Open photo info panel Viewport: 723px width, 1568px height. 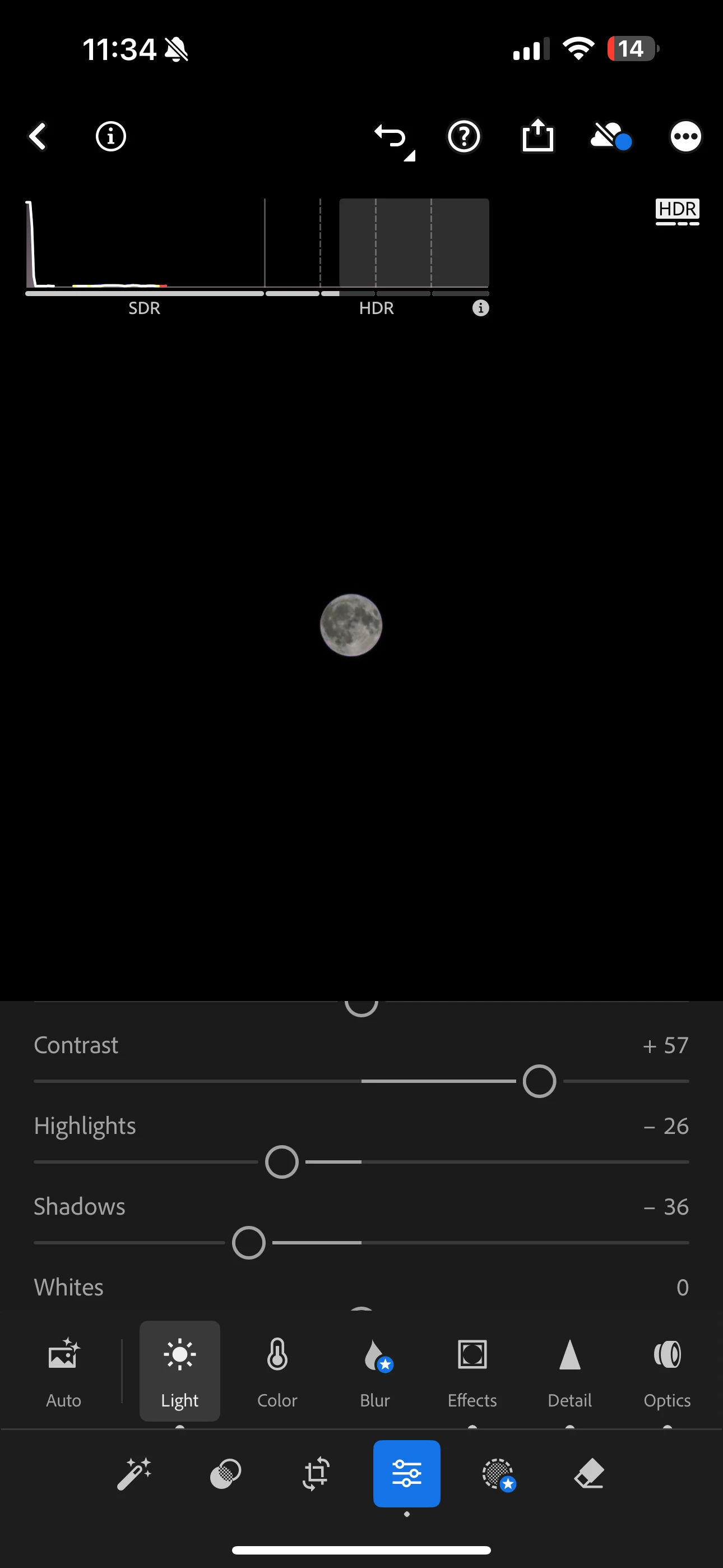tap(111, 136)
